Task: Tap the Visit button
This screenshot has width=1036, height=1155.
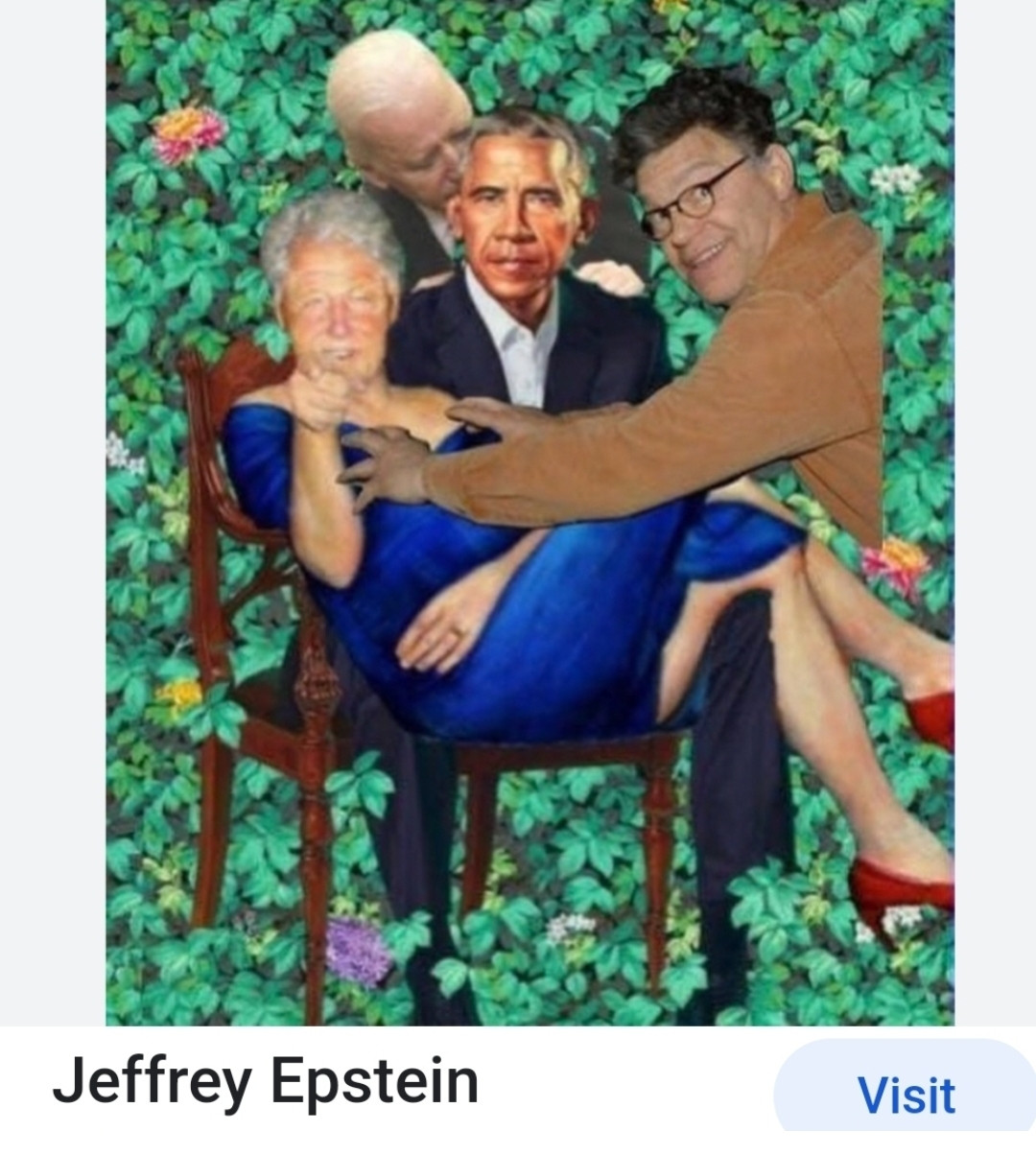Action: 906,1094
